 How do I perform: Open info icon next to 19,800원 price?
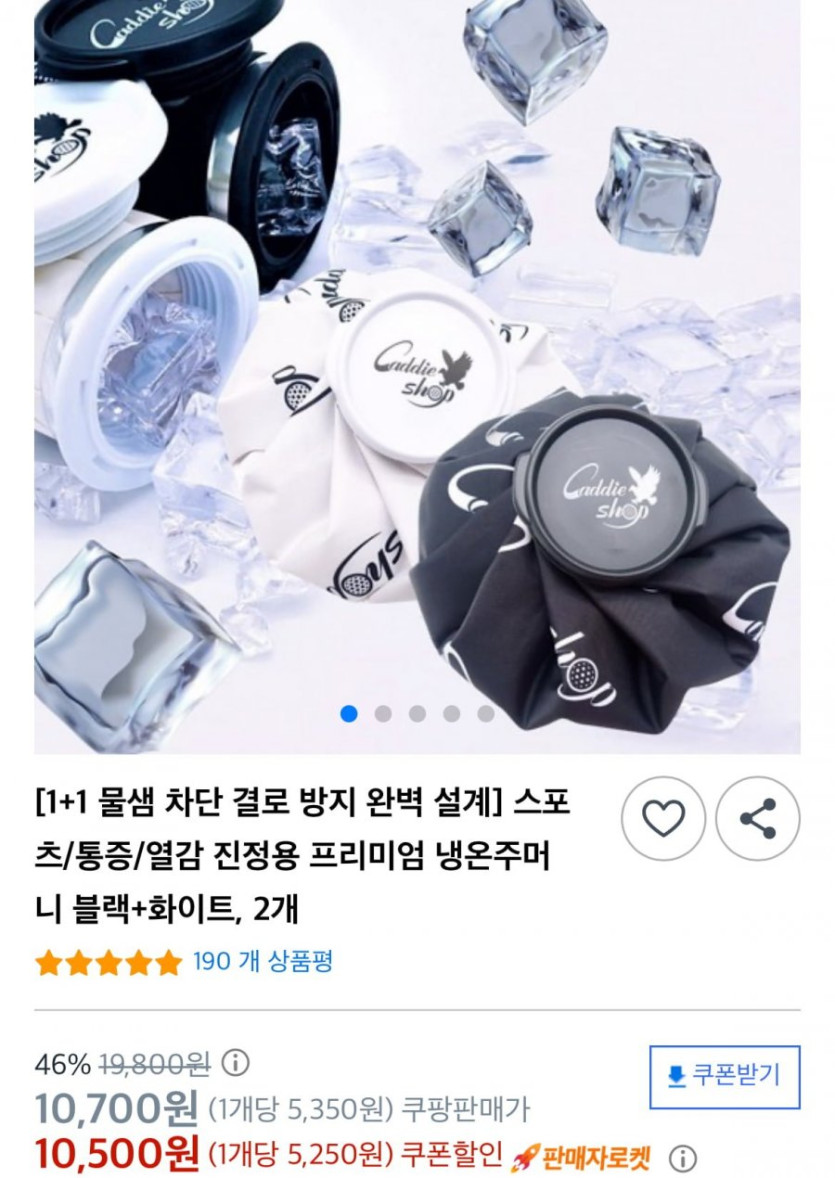point(235,1061)
